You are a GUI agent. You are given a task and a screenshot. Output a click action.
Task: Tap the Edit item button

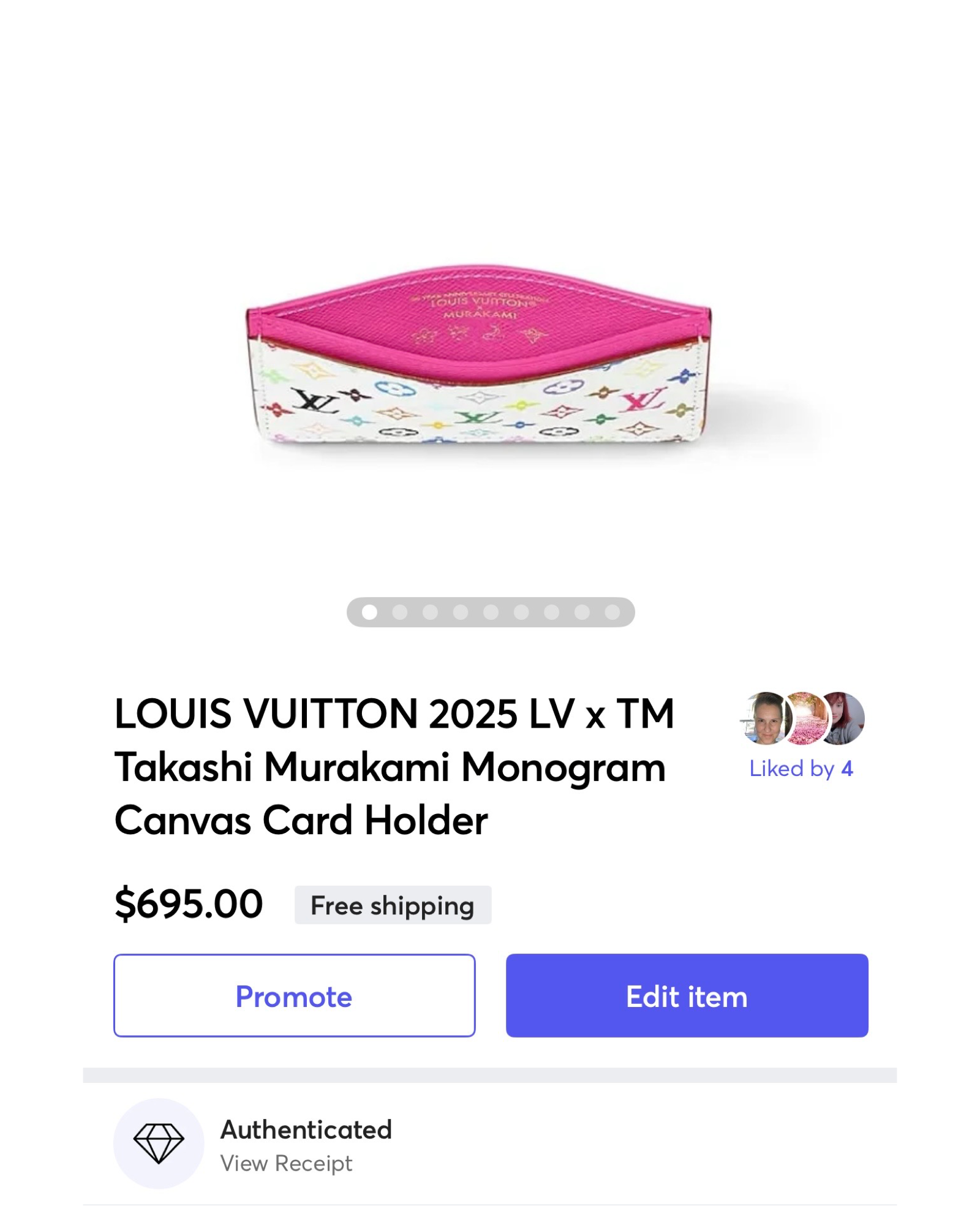[687, 995]
